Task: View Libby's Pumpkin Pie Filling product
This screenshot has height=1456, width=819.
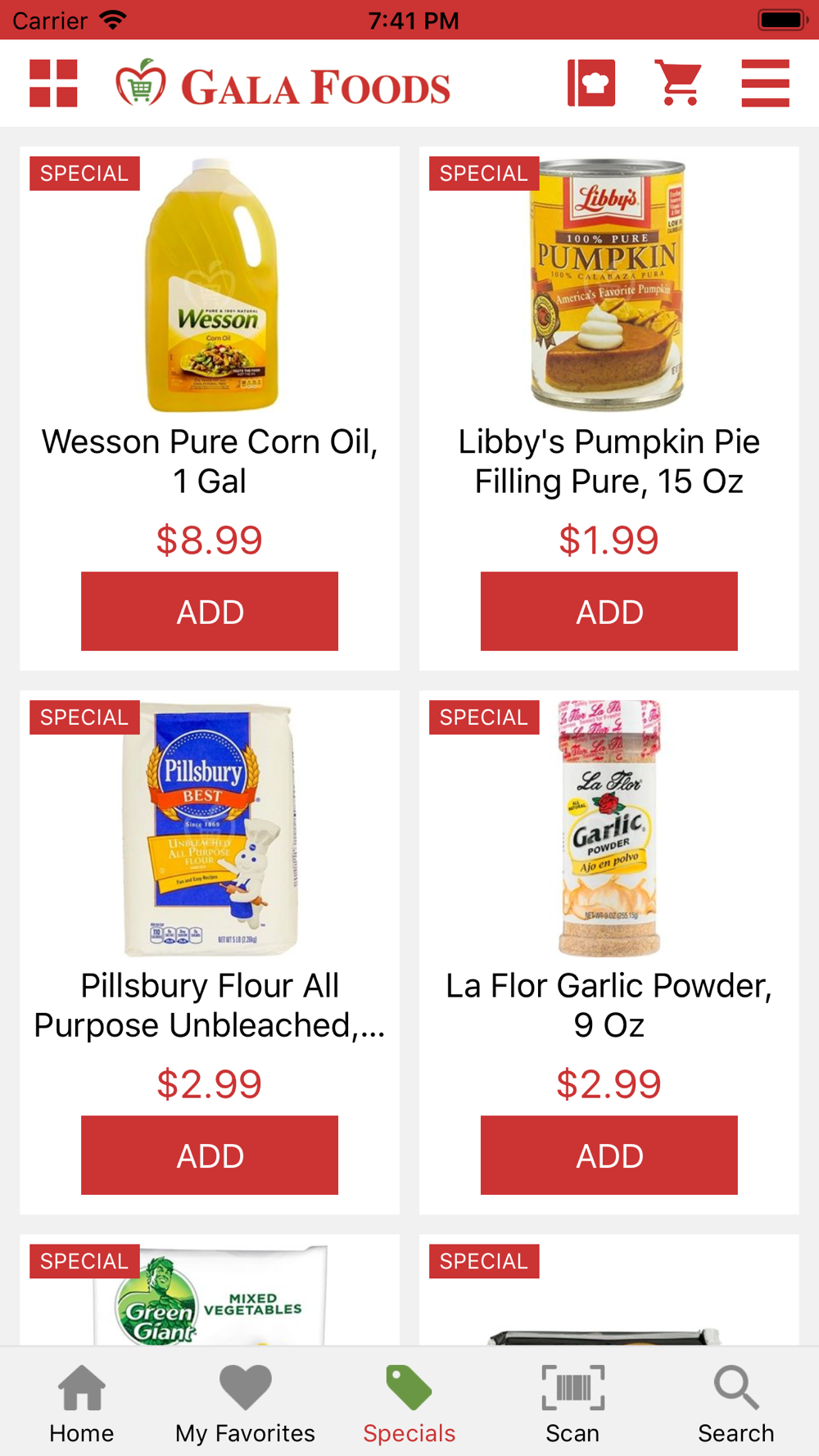Action: (x=609, y=287)
